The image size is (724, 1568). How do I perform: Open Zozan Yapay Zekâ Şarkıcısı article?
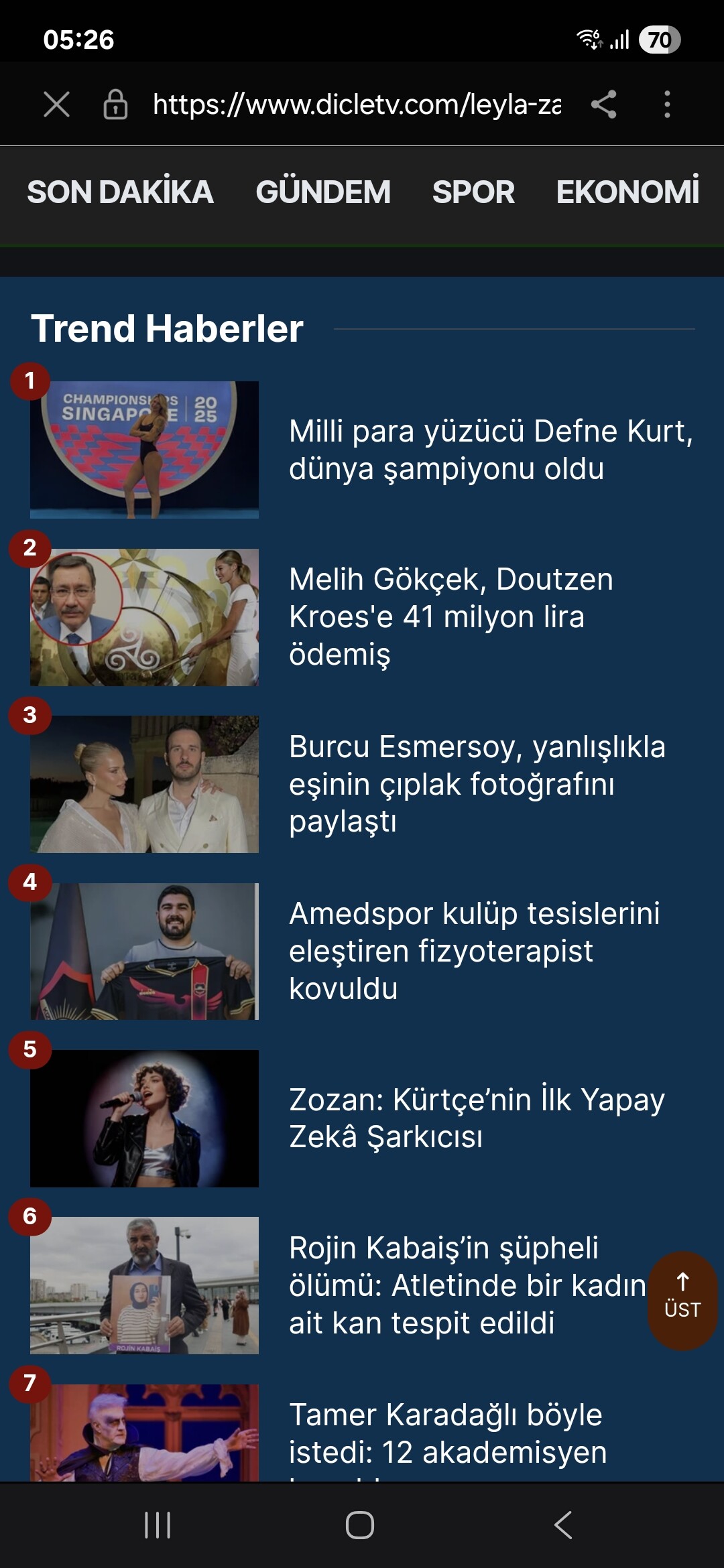click(x=477, y=1118)
